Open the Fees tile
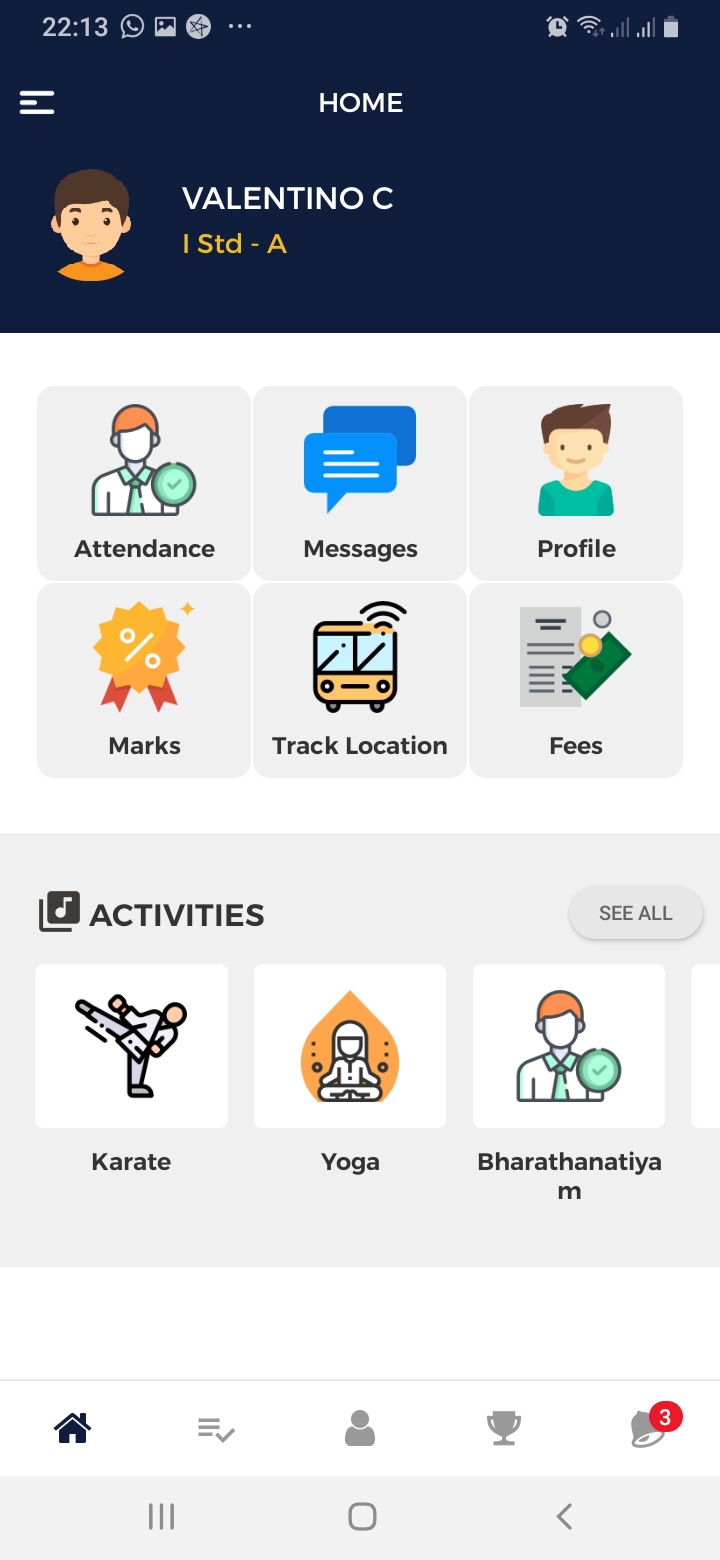The width and height of the screenshot is (720, 1560). [576, 680]
